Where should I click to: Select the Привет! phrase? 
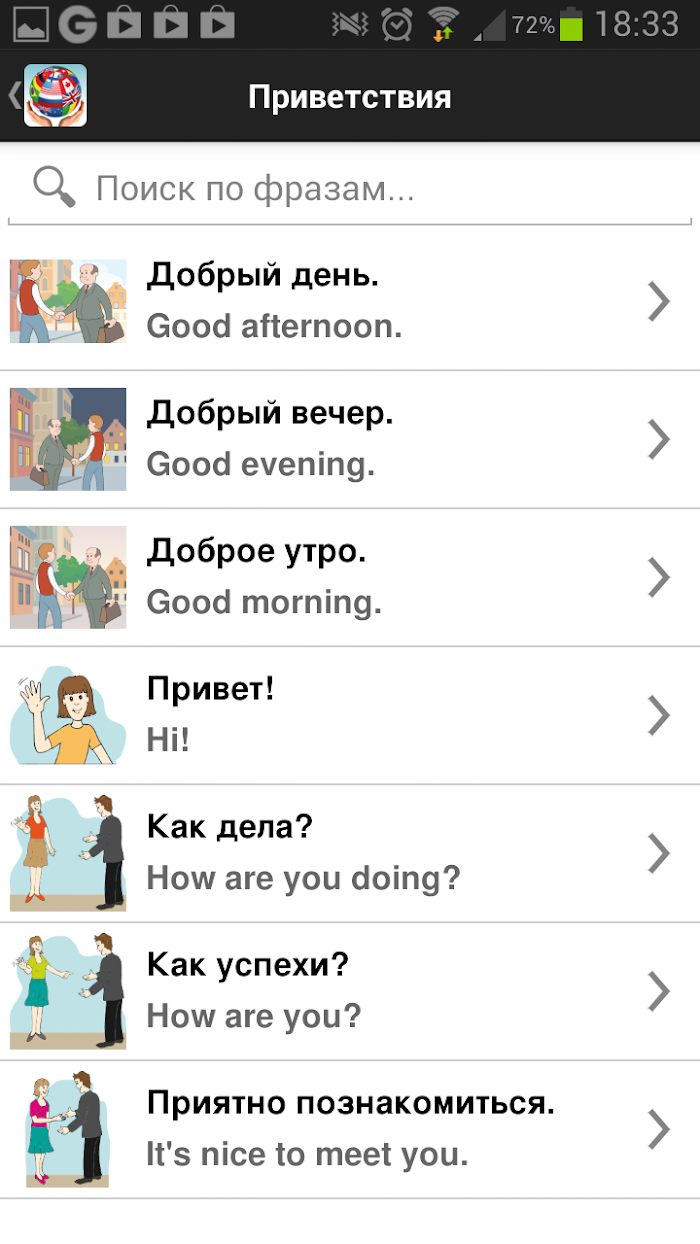pos(350,716)
